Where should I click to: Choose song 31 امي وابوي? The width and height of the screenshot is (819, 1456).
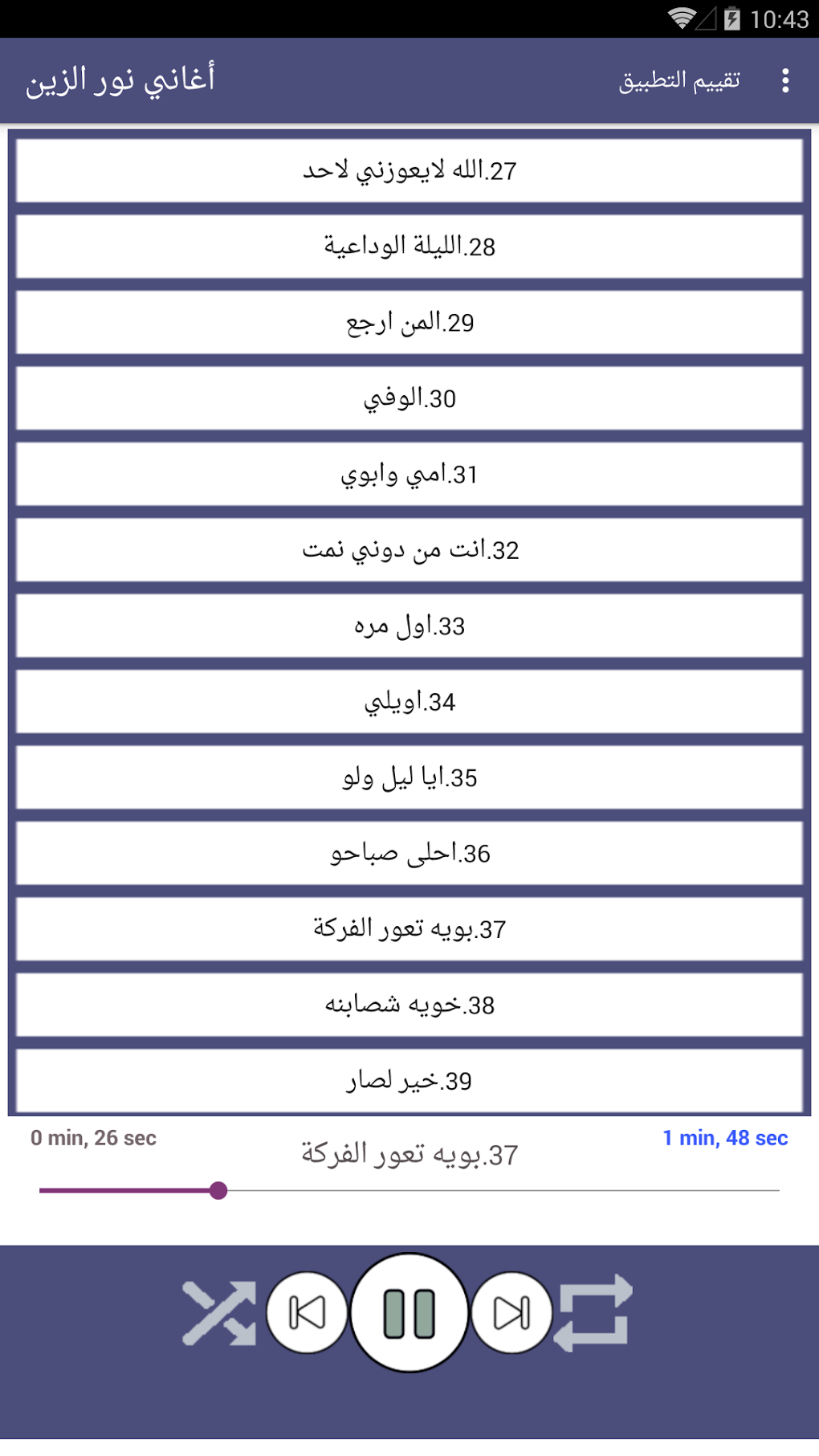[x=409, y=475]
